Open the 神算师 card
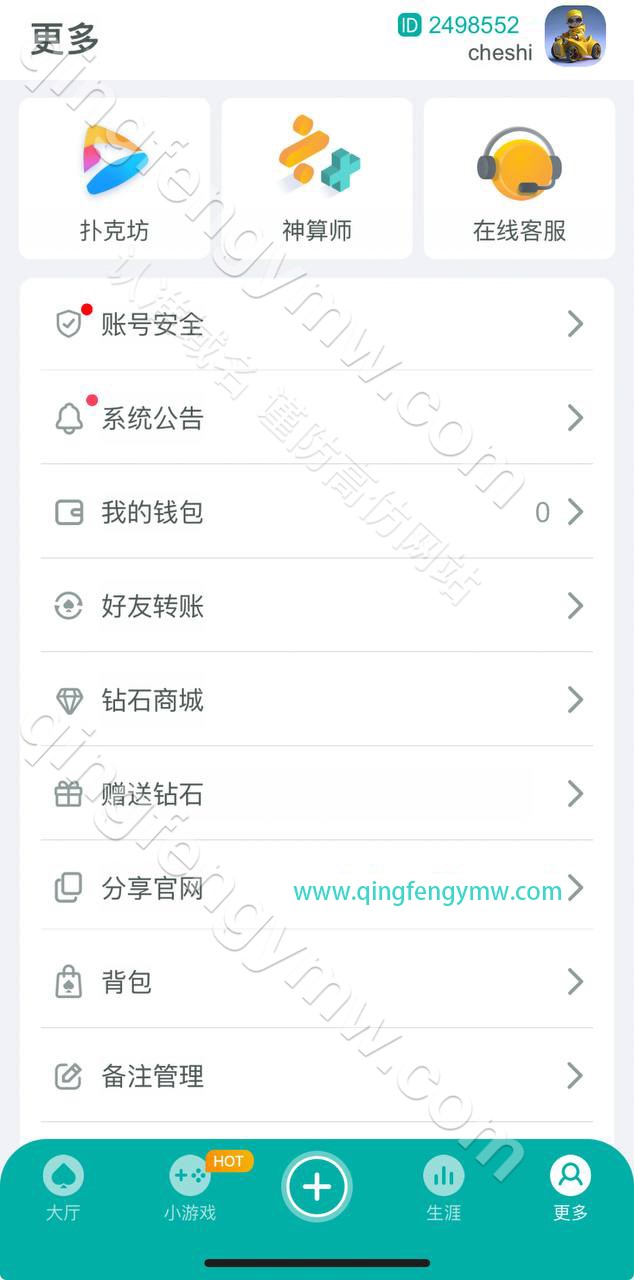Viewport: 634px width, 1280px height. point(317,178)
